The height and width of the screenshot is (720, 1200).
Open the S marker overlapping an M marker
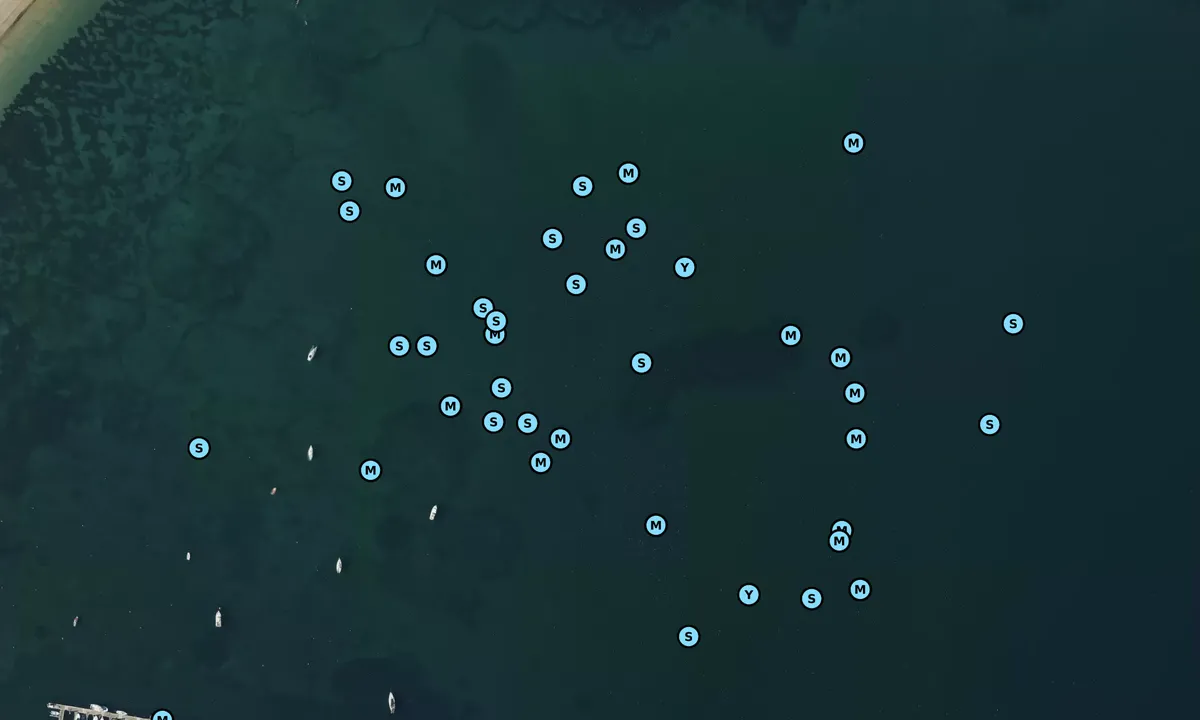[496, 321]
